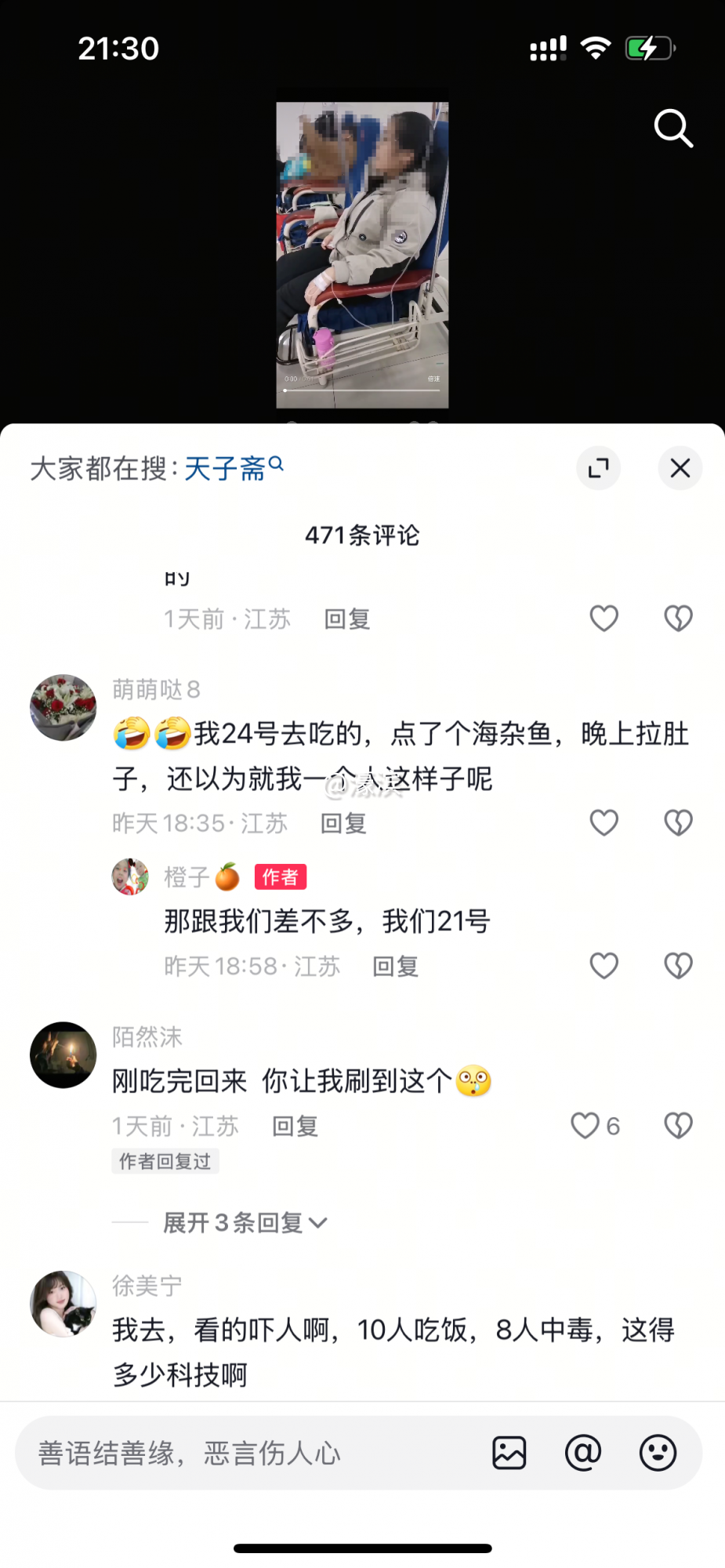Open the search icon at top right
725x1568 pixels.
(x=672, y=129)
